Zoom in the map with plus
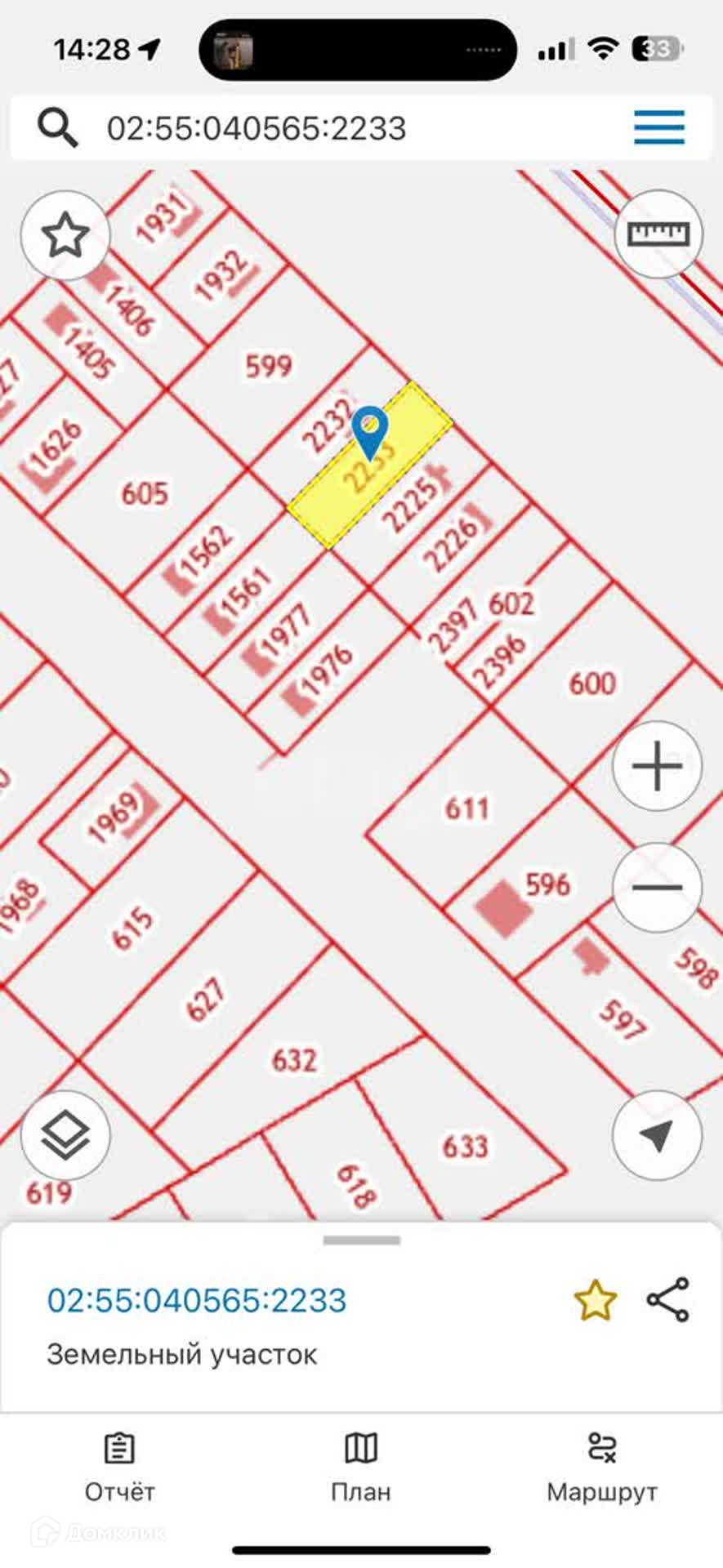Viewport: 723px width, 1568px height. pyautogui.click(x=657, y=767)
